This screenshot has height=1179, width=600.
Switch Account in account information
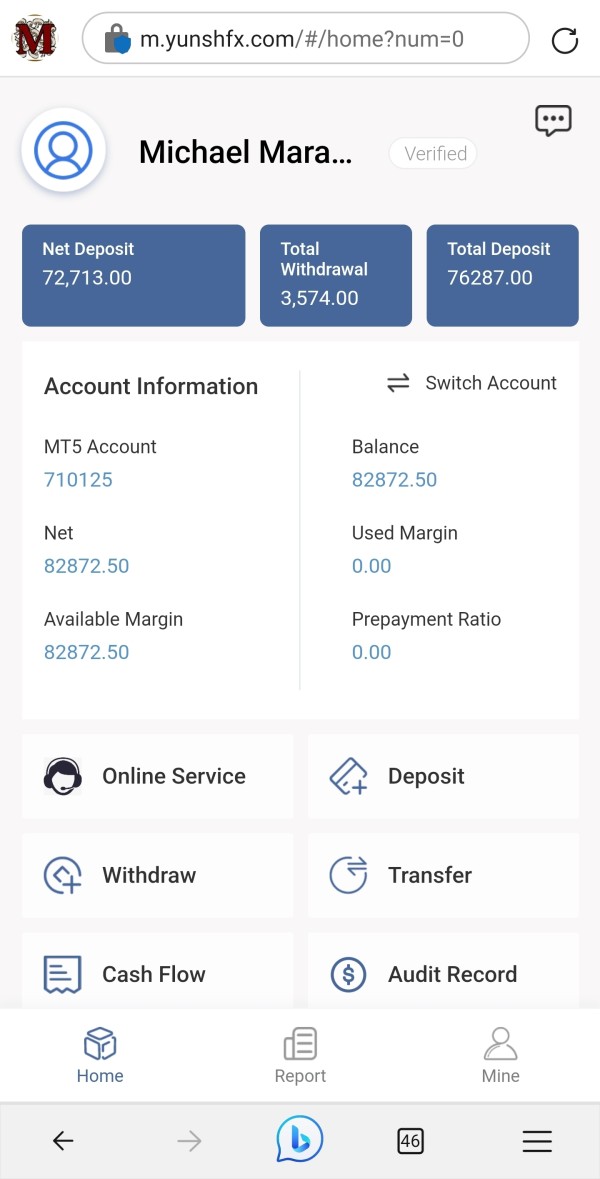click(471, 383)
